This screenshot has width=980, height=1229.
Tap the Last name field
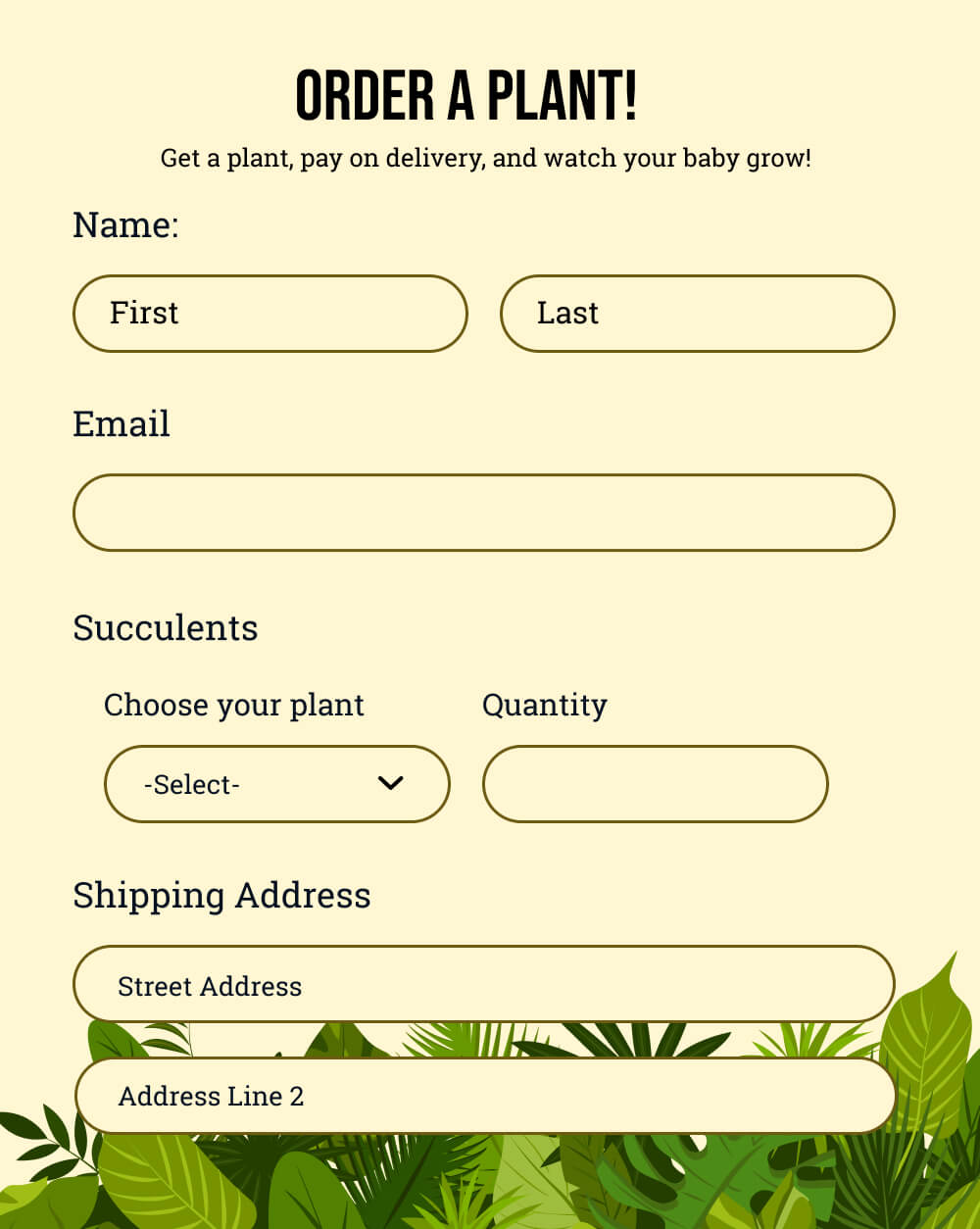(697, 314)
